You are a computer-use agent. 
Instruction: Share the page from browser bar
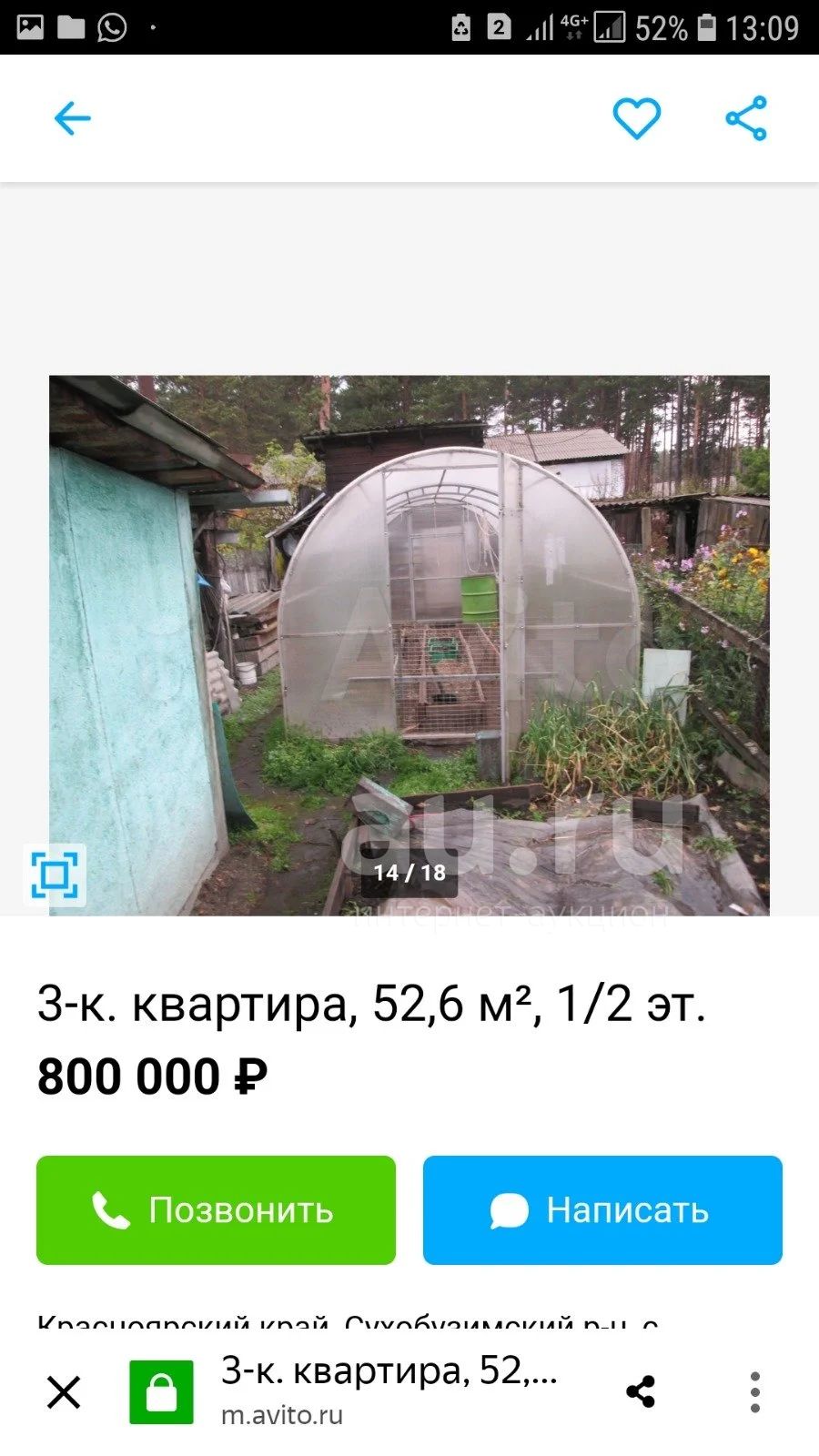point(641,1391)
